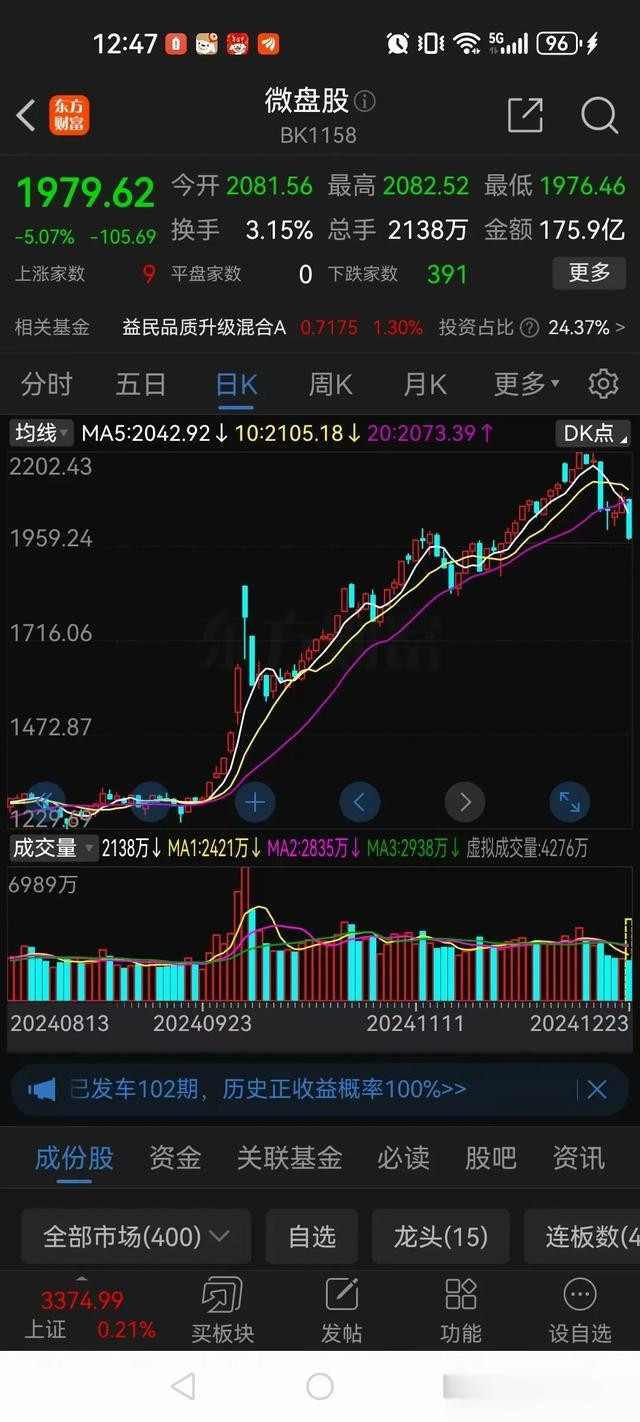This screenshot has width=640, height=1422.
Task: Go back using the top-left arrow
Action: click(x=26, y=115)
